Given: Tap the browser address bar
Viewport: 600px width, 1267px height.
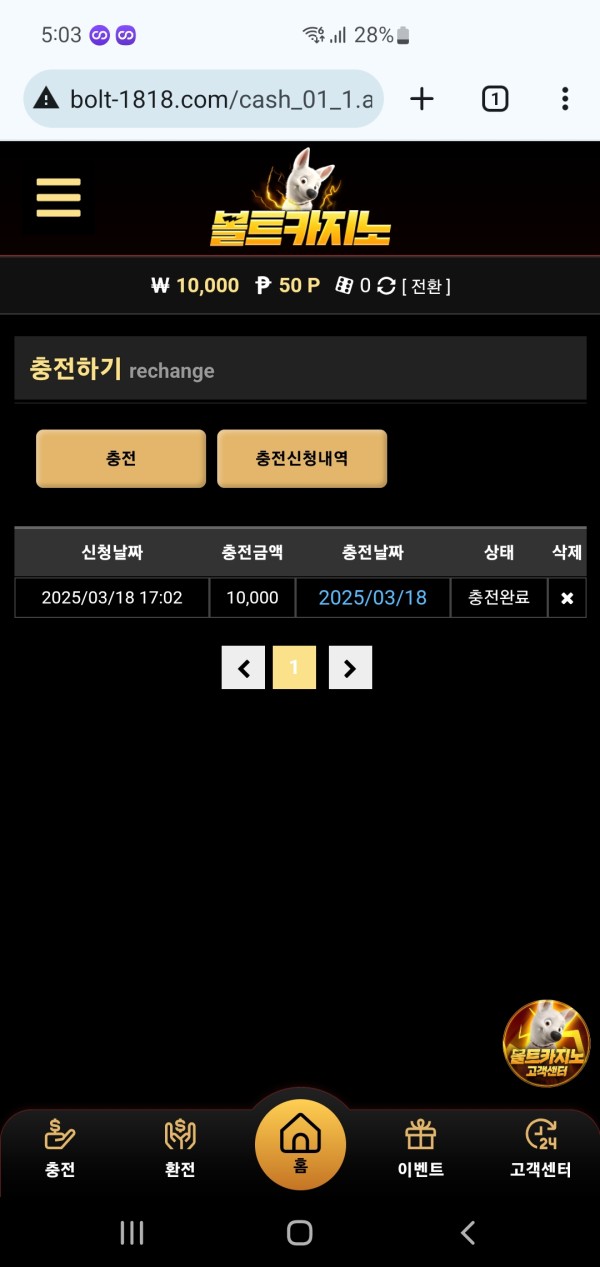Looking at the screenshot, I should (x=204, y=99).
